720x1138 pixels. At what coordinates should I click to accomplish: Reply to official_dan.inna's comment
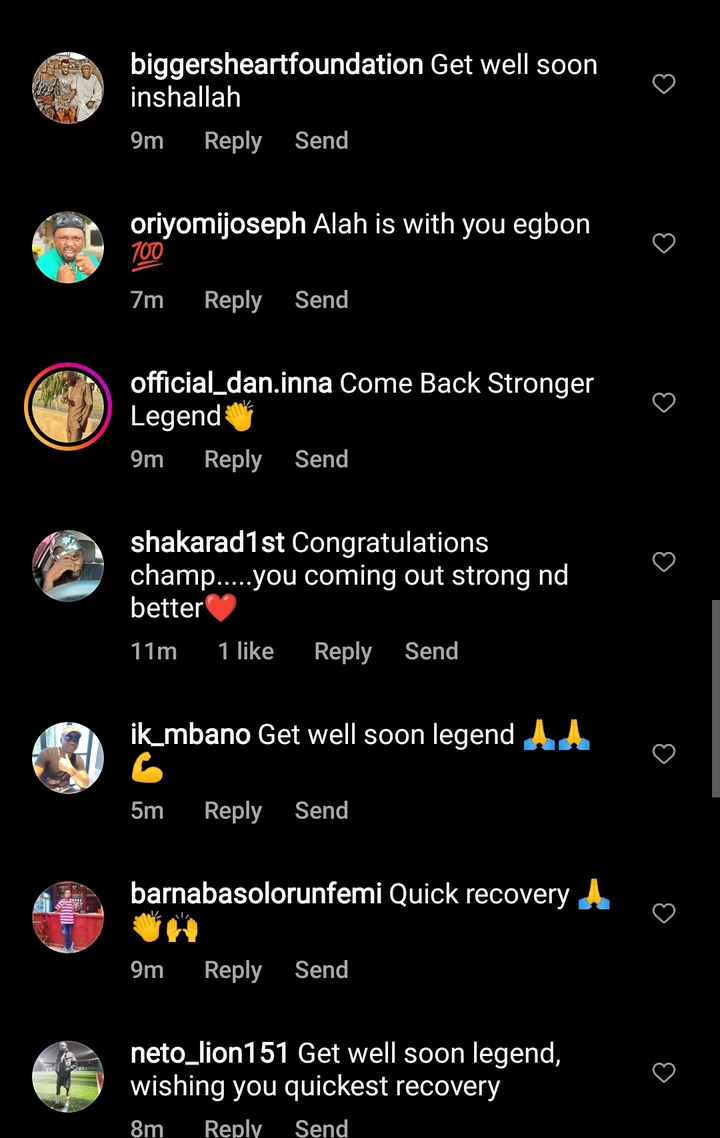[x=232, y=459]
